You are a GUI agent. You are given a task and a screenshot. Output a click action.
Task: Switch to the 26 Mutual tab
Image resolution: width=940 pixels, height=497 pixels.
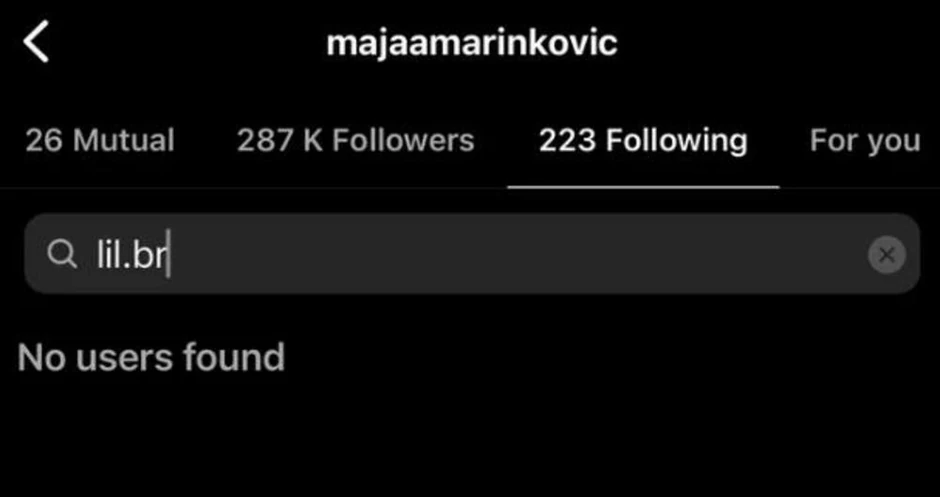coord(99,140)
